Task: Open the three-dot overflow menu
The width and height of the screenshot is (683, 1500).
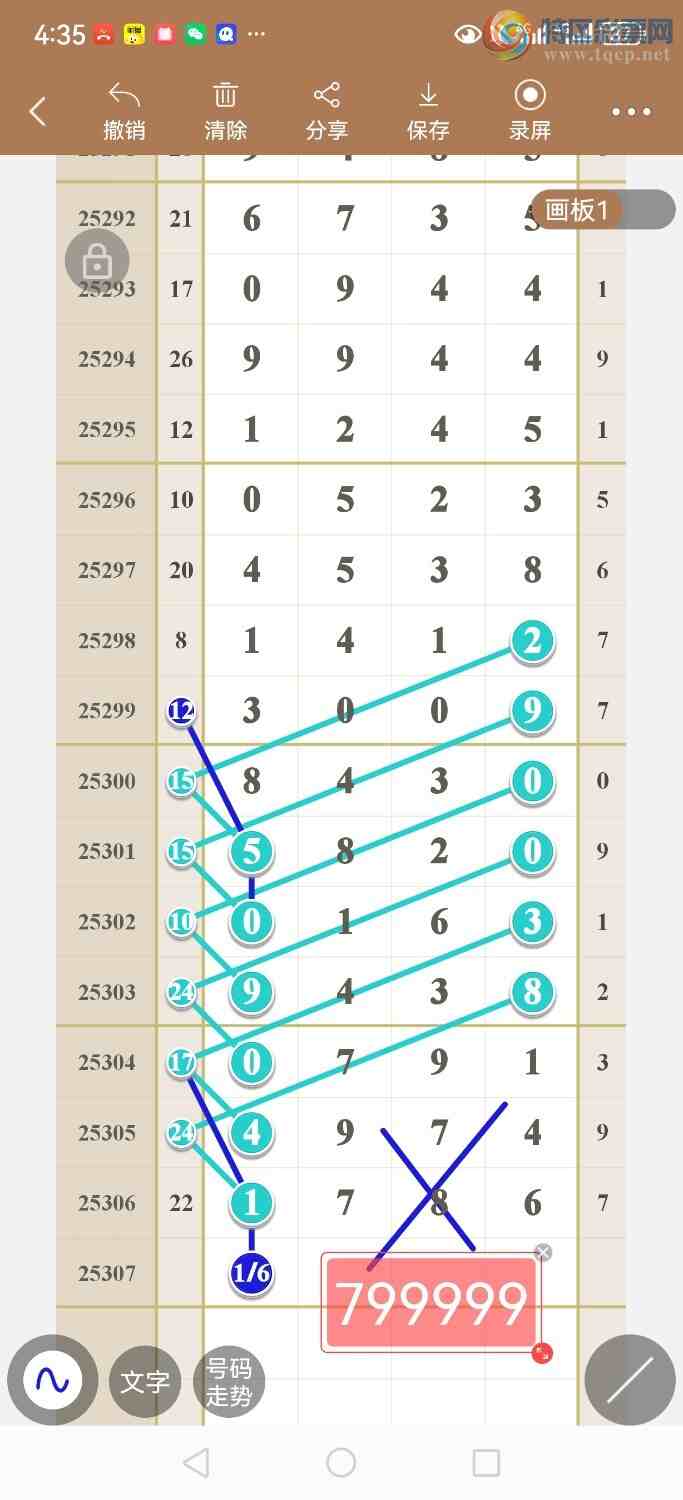Action: point(631,112)
